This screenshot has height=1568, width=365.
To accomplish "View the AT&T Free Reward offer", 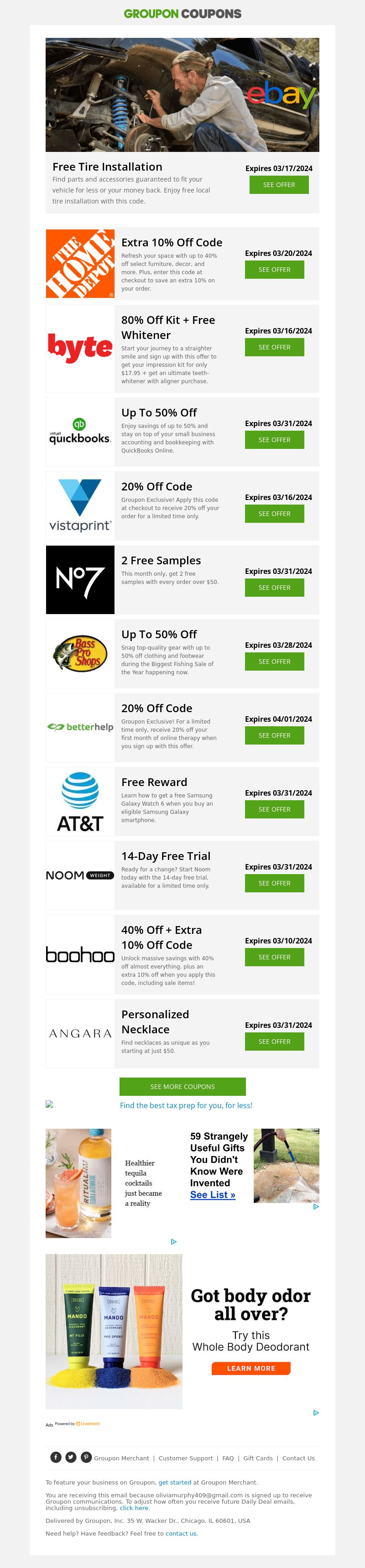I will pyautogui.click(x=274, y=810).
